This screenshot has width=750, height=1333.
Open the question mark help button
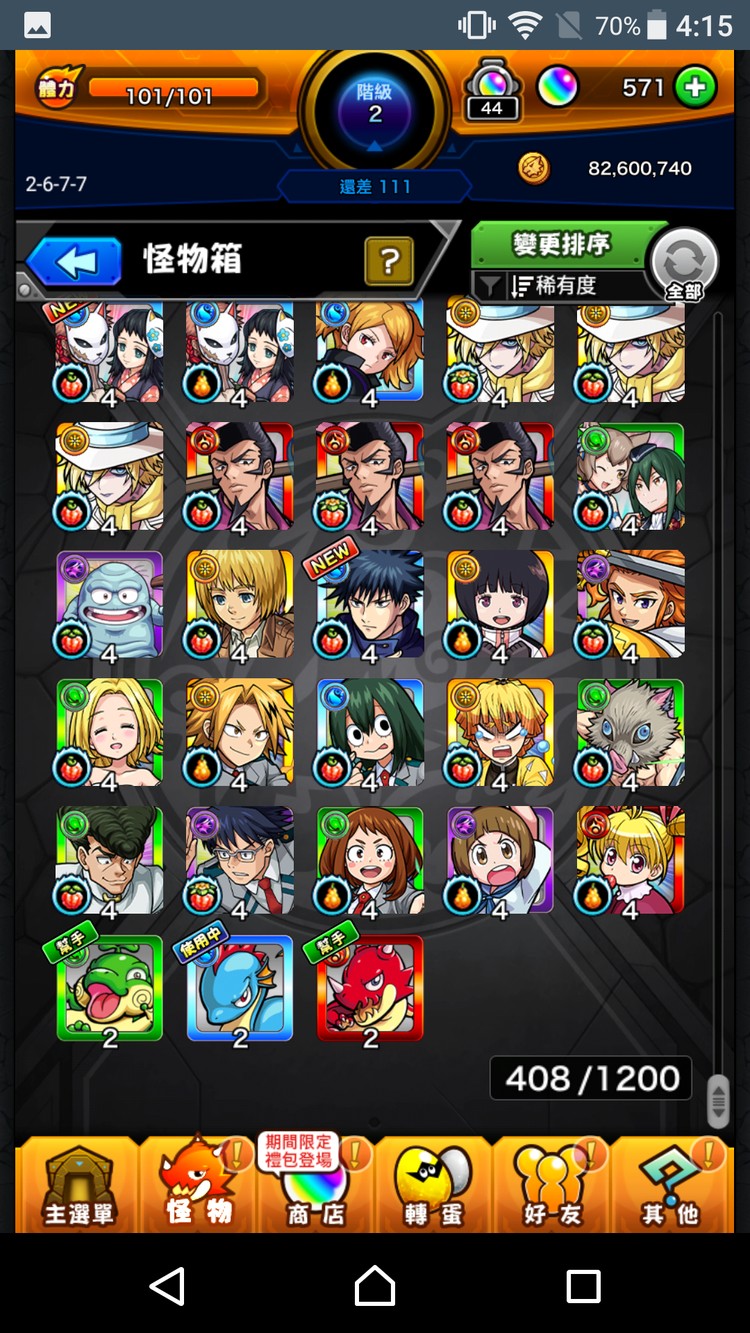[x=389, y=262]
